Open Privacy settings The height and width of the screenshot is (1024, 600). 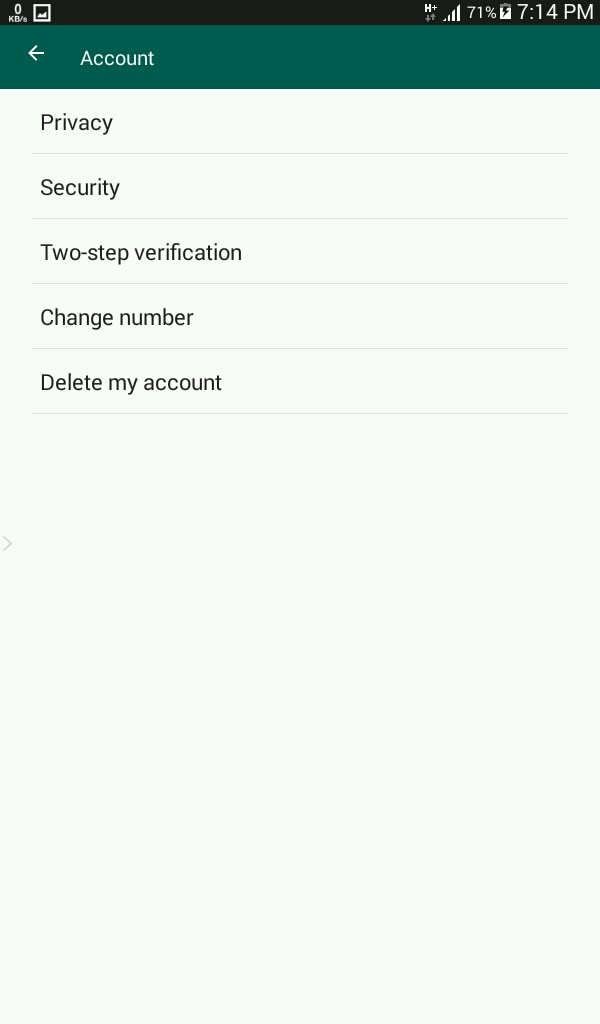[77, 123]
